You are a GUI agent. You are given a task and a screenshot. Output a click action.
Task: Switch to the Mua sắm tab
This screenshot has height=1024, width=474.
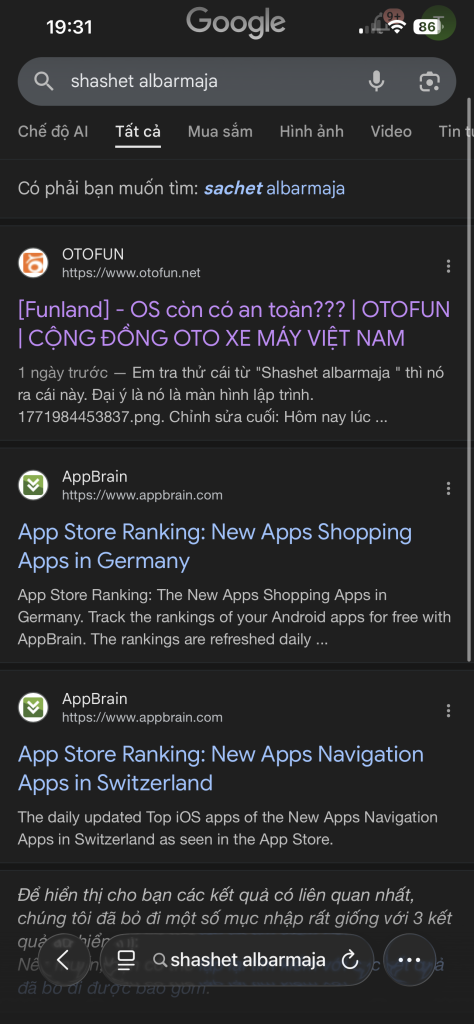click(x=220, y=131)
